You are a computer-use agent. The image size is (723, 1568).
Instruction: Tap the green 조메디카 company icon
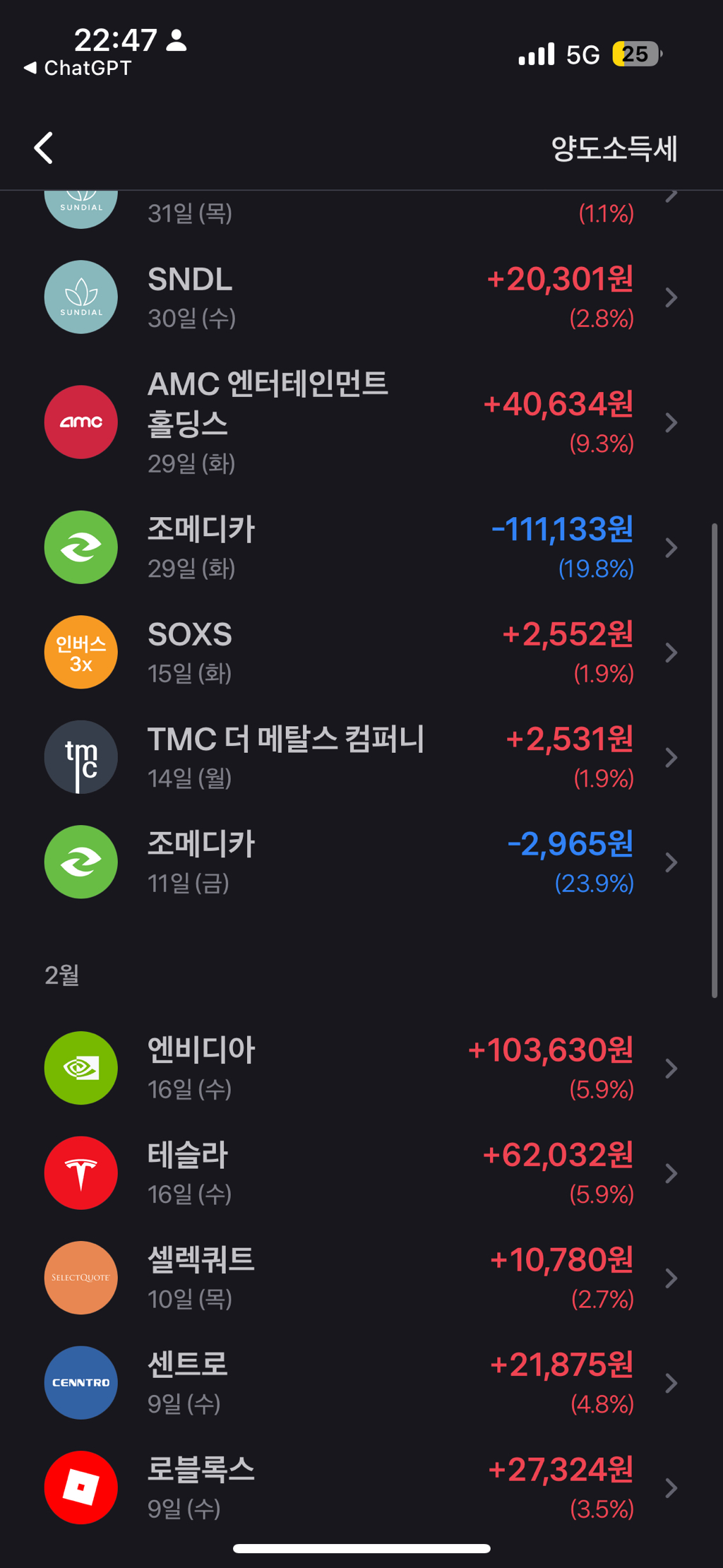click(x=80, y=547)
